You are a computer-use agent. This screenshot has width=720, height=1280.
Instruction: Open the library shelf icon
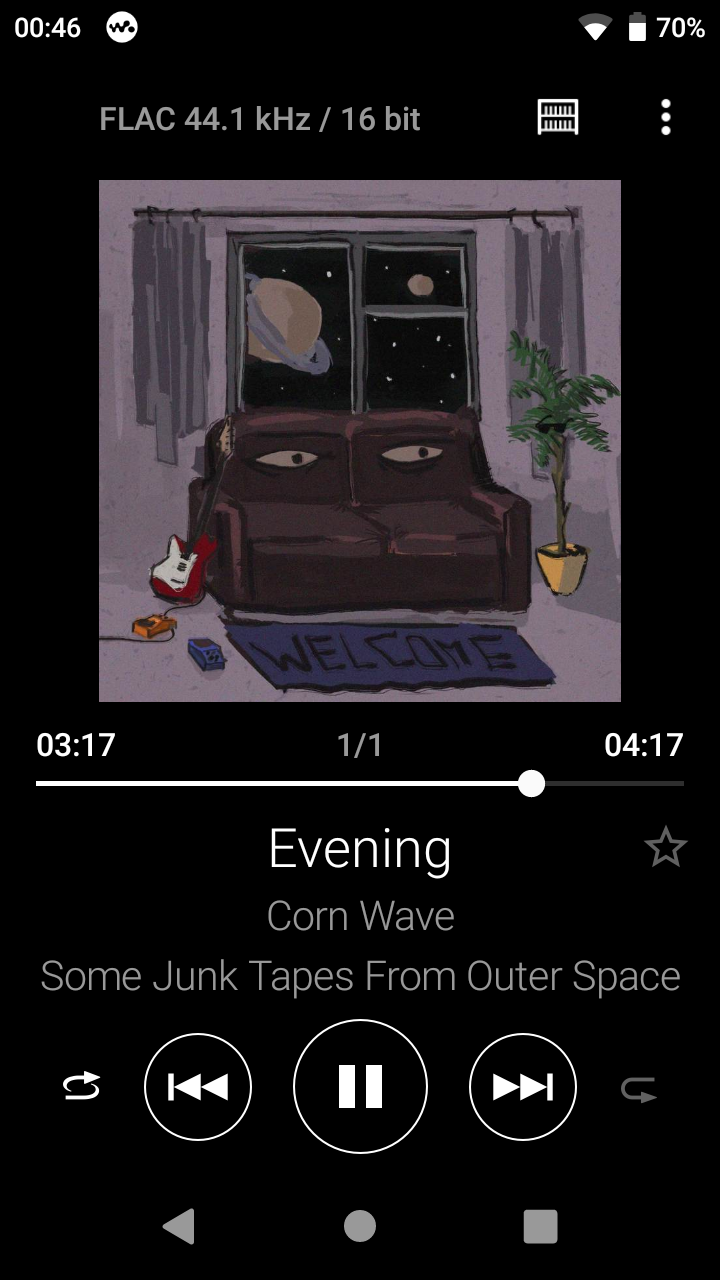(558, 118)
